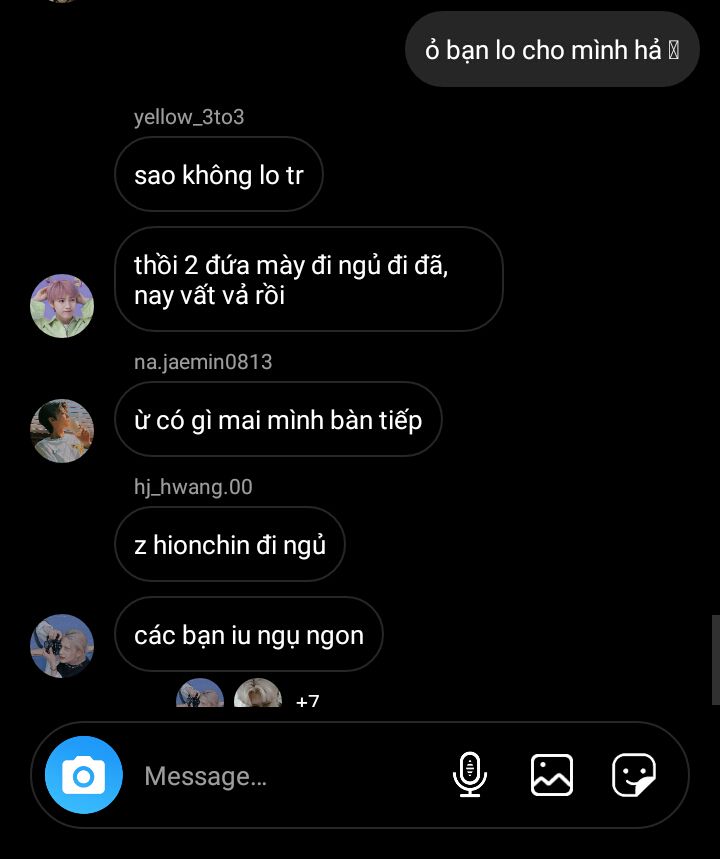Screen dimensions: 720x859
Task: Open the gallery image picker
Action: click(552, 775)
